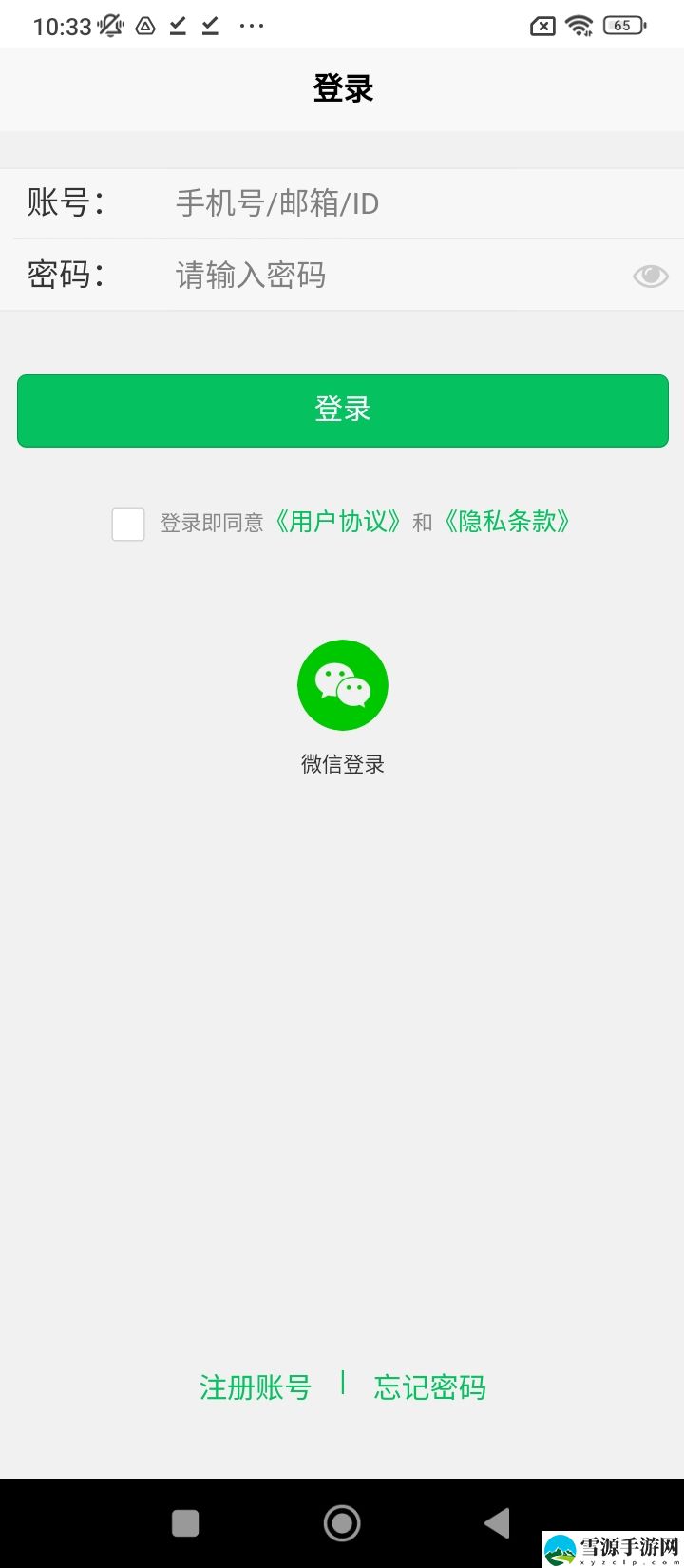Show password with the eye icon
Viewport: 684px width, 1568px height.
click(x=651, y=277)
